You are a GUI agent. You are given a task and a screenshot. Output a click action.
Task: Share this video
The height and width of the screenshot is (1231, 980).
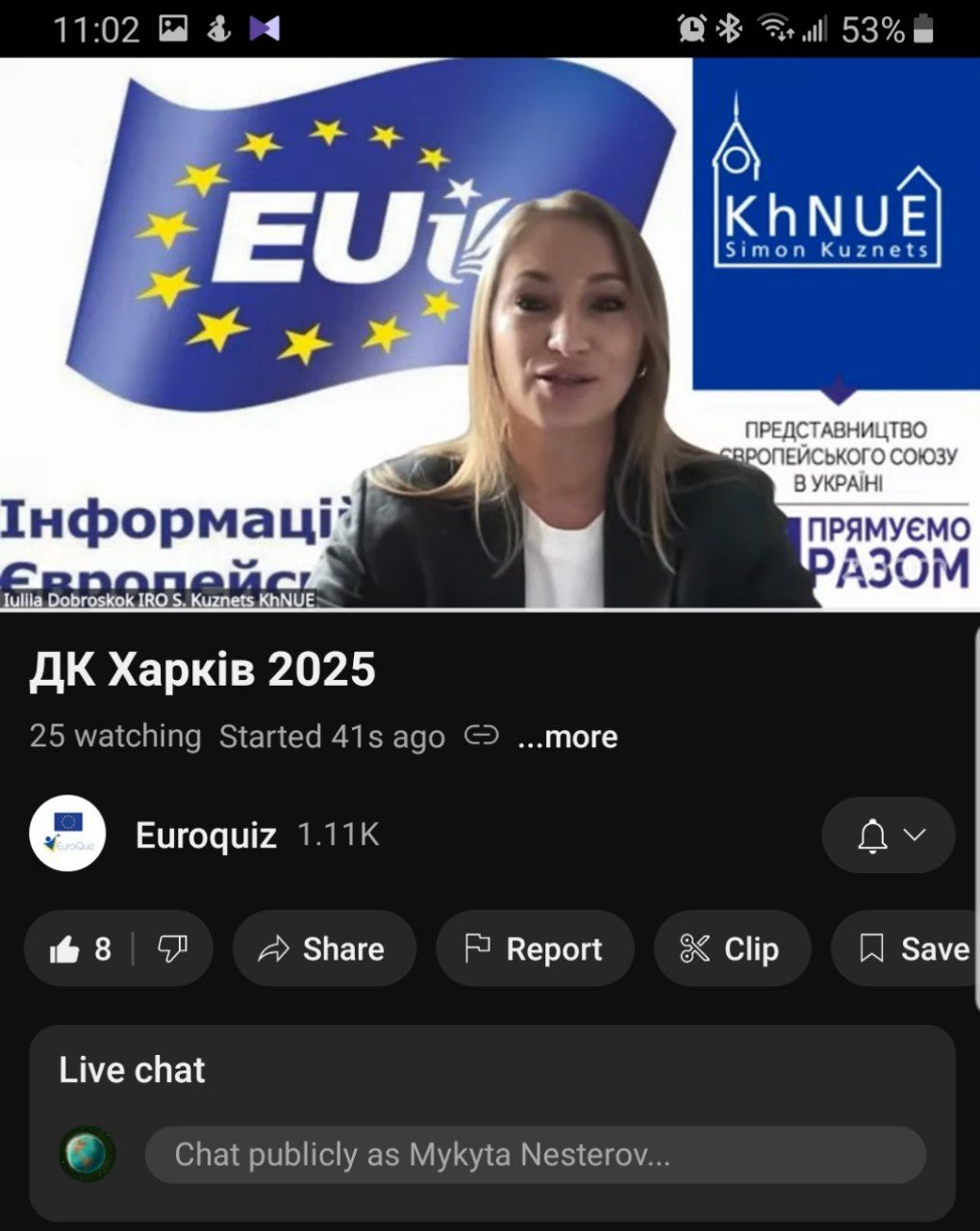coord(323,949)
